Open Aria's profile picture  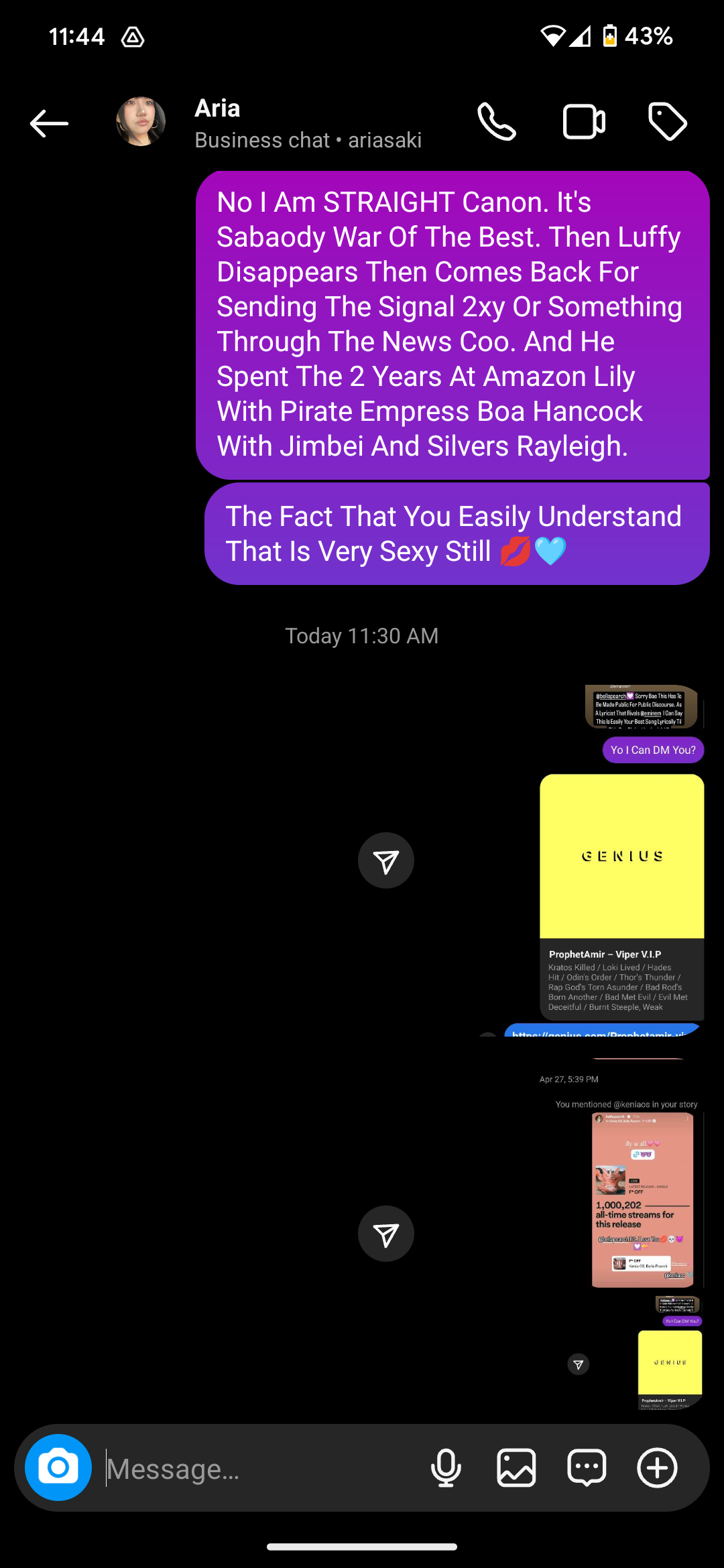[141, 122]
